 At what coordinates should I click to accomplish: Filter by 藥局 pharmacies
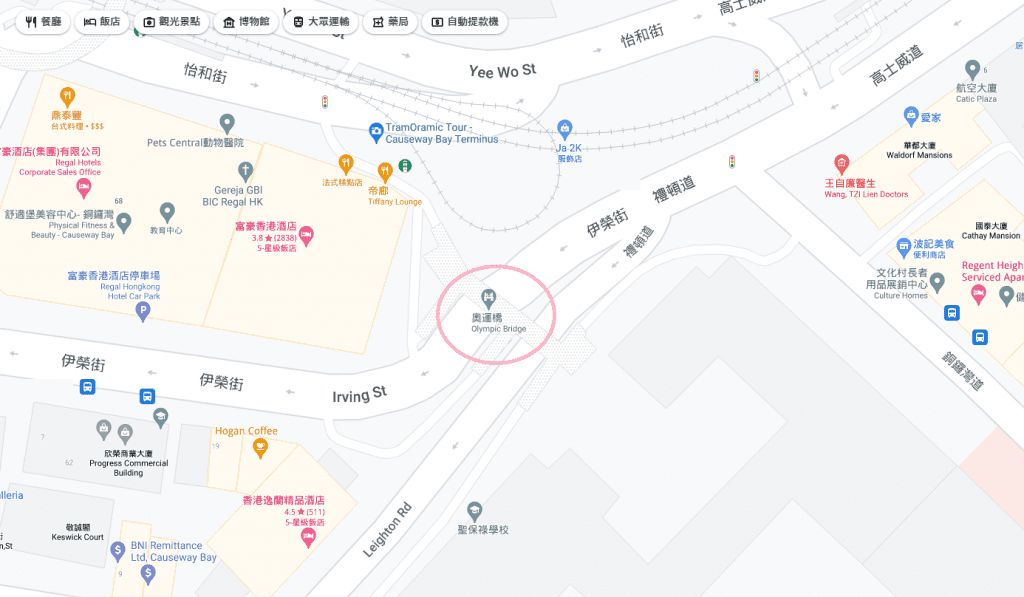[x=390, y=21]
